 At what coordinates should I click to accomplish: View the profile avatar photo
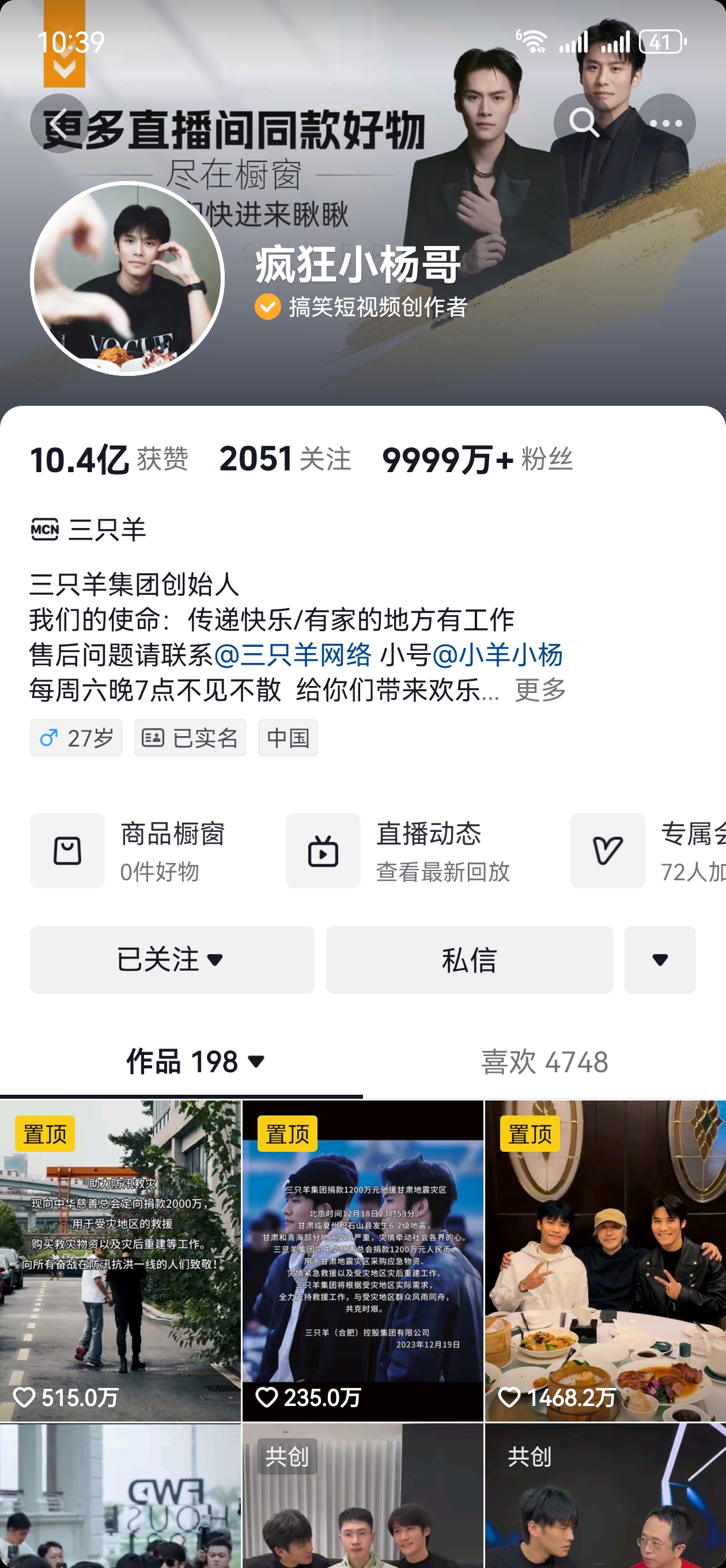coord(127,278)
